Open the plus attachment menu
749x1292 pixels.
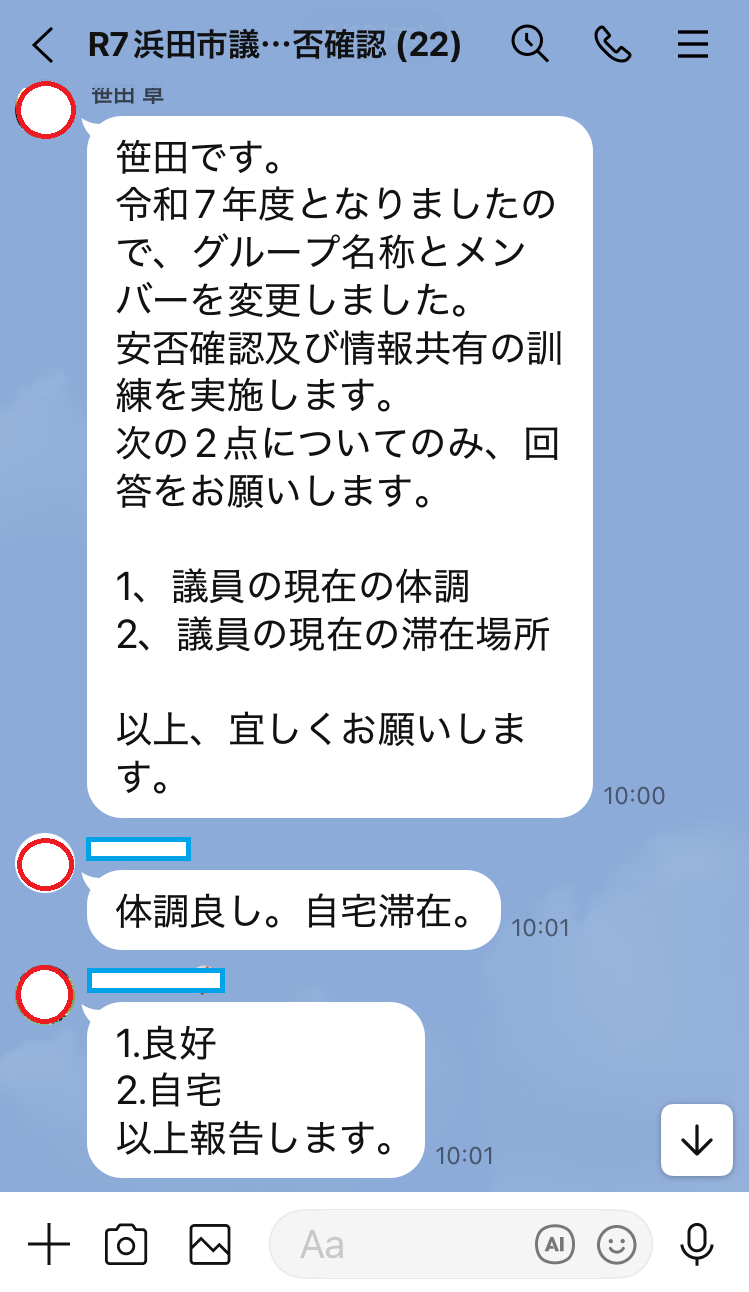pyautogui.click(x=48, y=1245)
